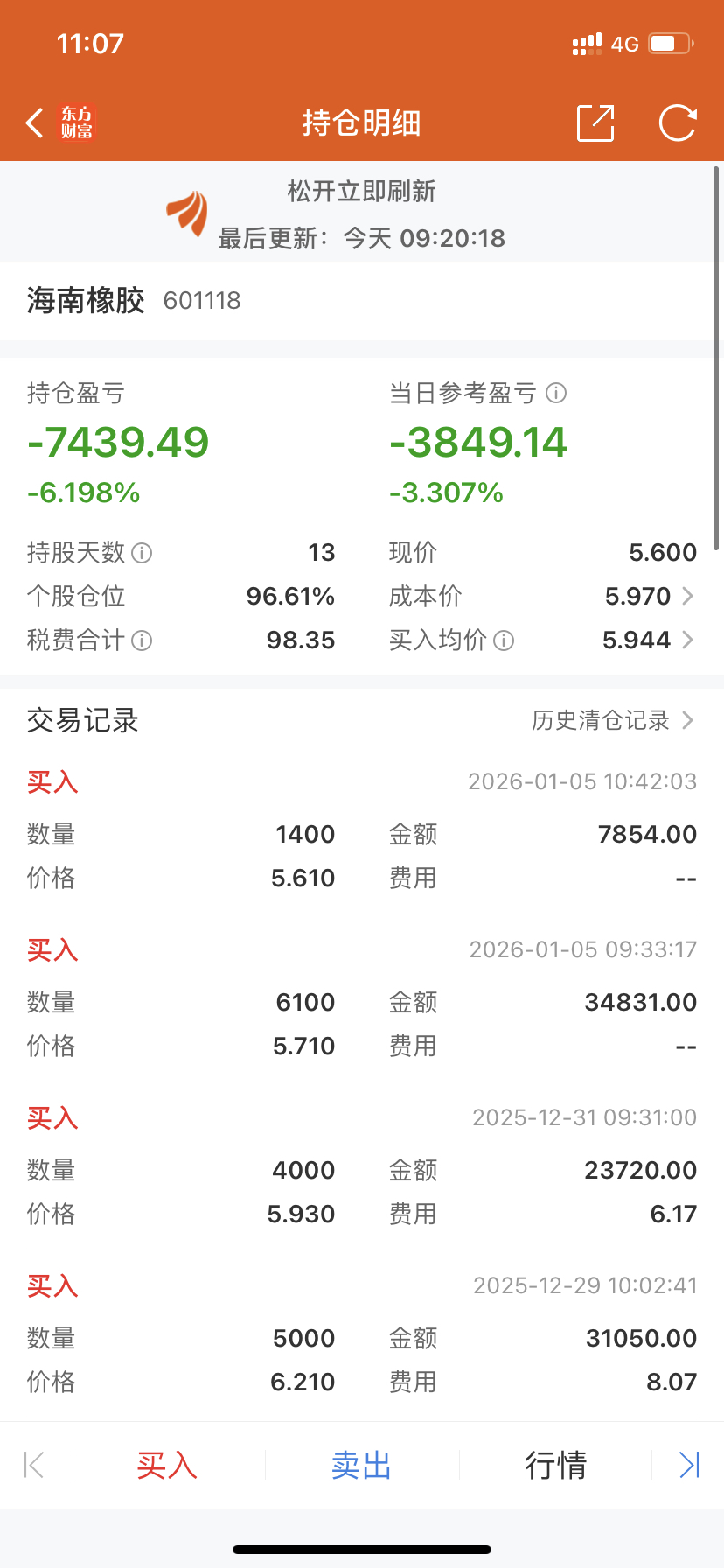Show info about 持股天数
This screenshot has height=1568, width=724.
click(x=142, y=553)
